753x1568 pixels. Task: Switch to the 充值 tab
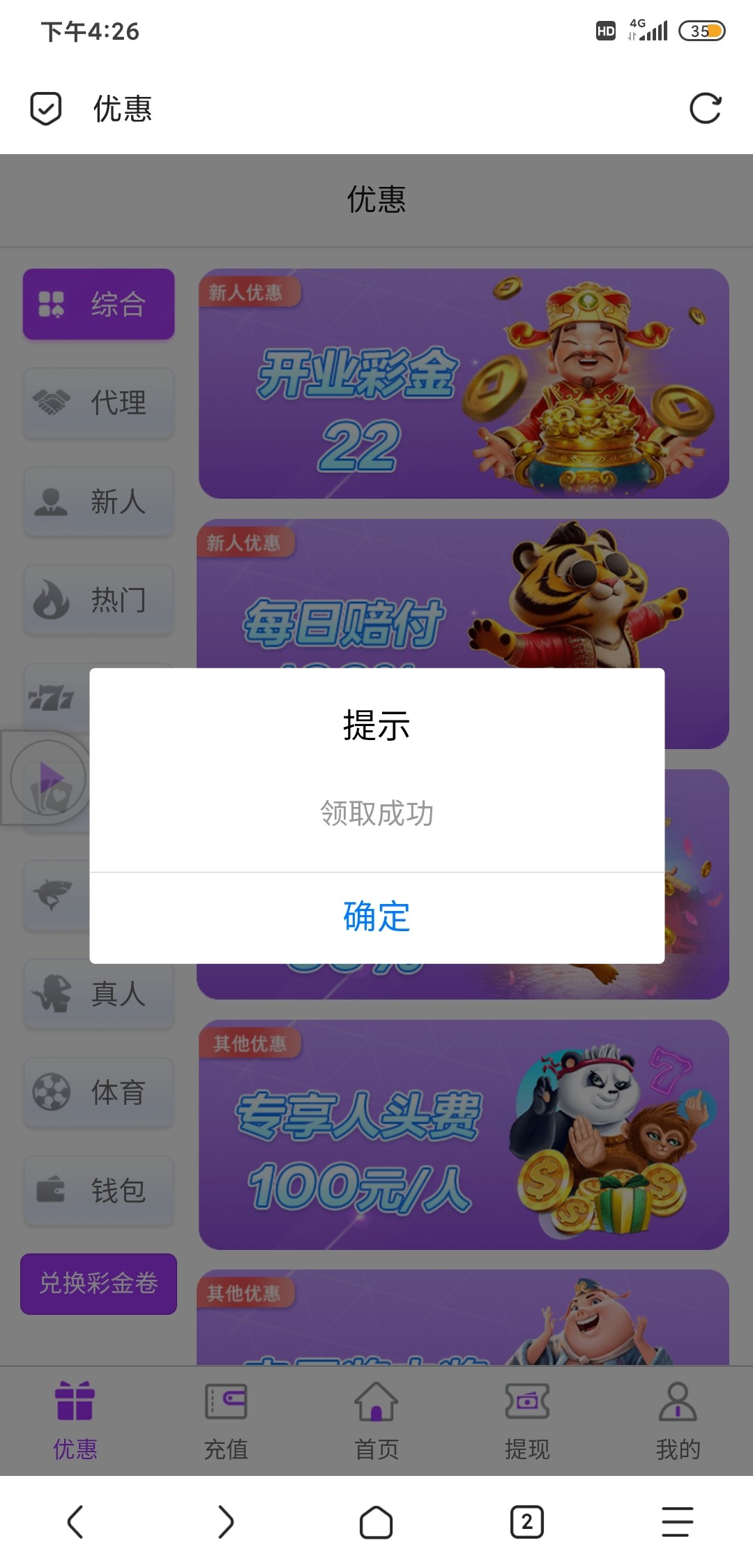pos(226,1420)
